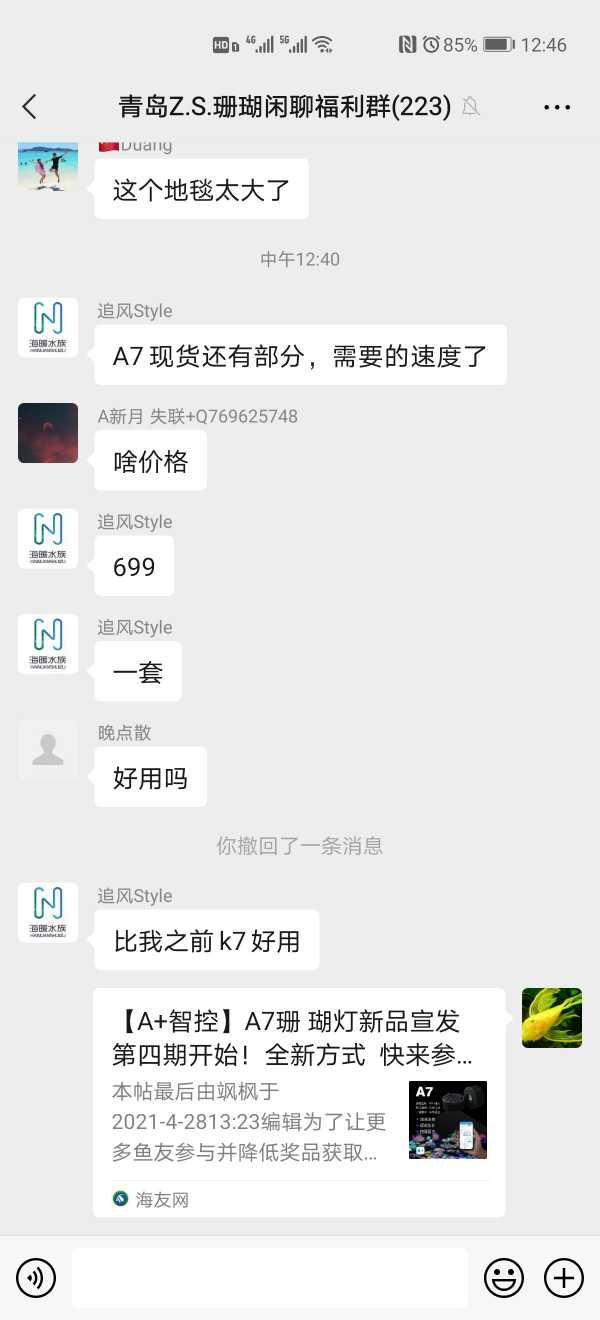Open my own avatar beside the shared link
Viewport: 600px width, 1320px height.
point(552,1018)
